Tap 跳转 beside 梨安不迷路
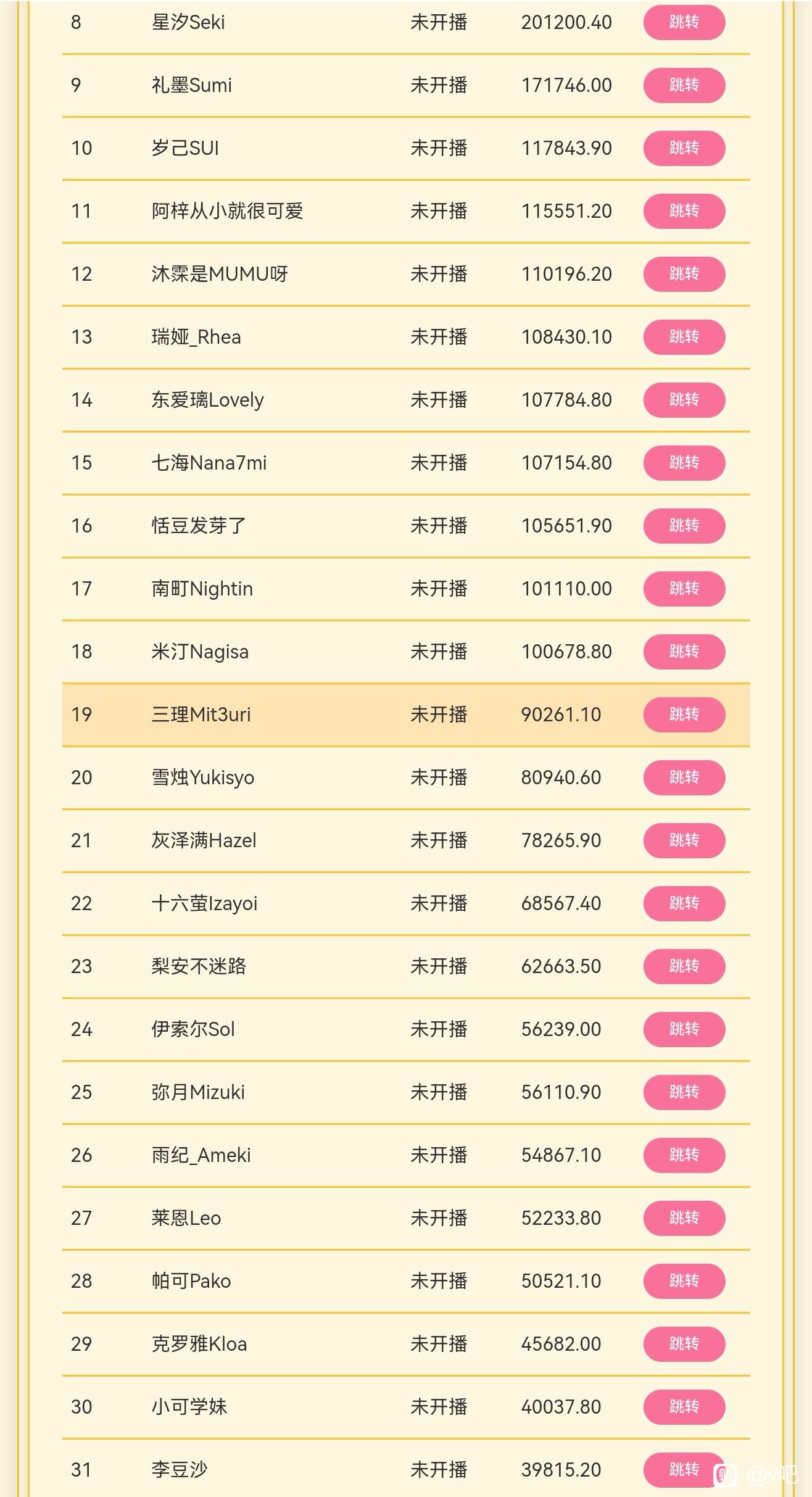 pos(684,966)
